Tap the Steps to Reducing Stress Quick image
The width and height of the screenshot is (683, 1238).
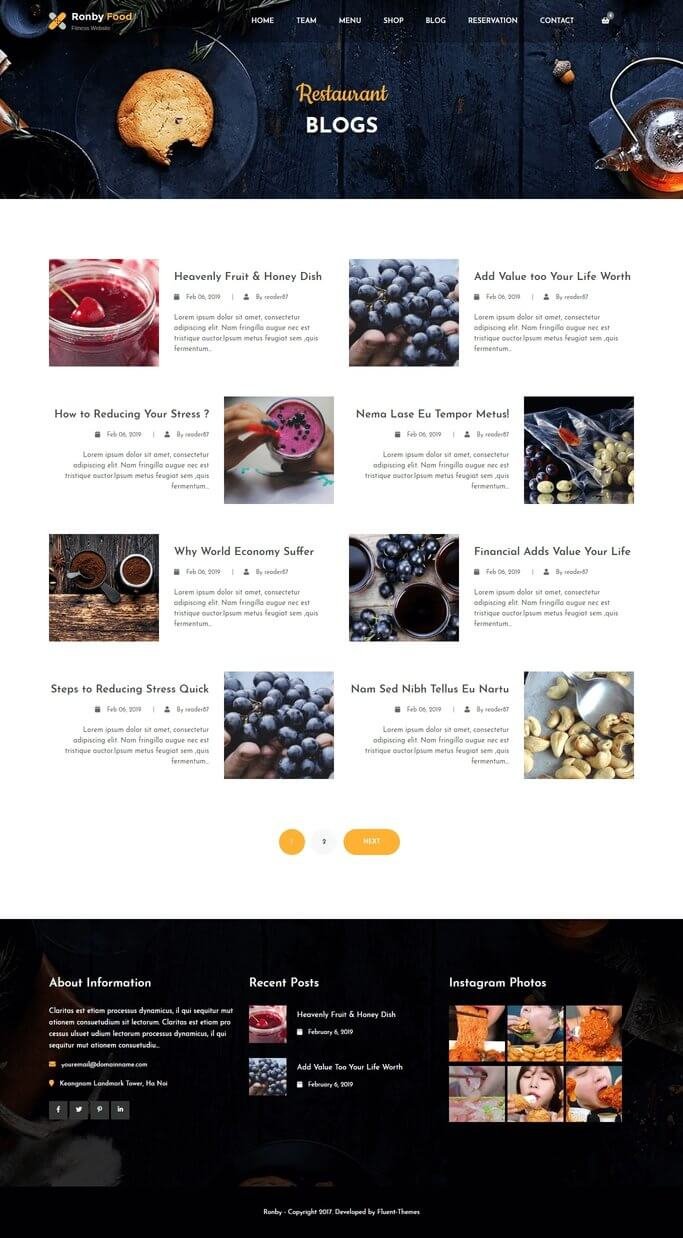point(278,725)
